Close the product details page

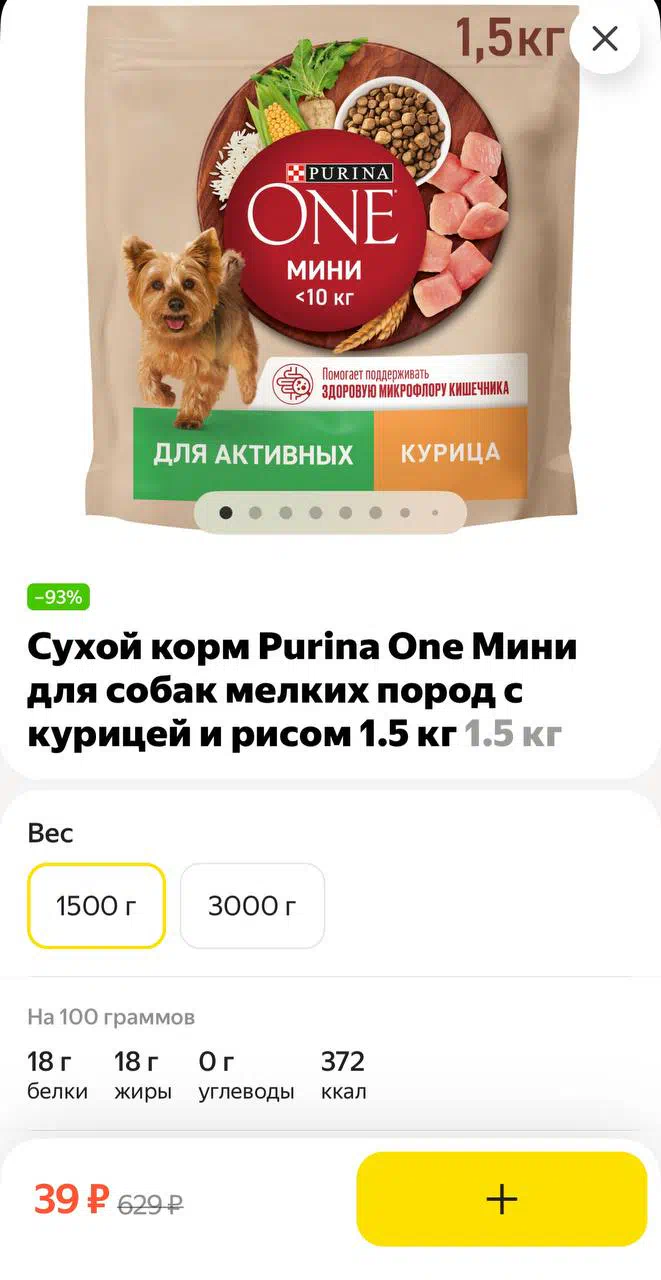(x=605, y=39)
